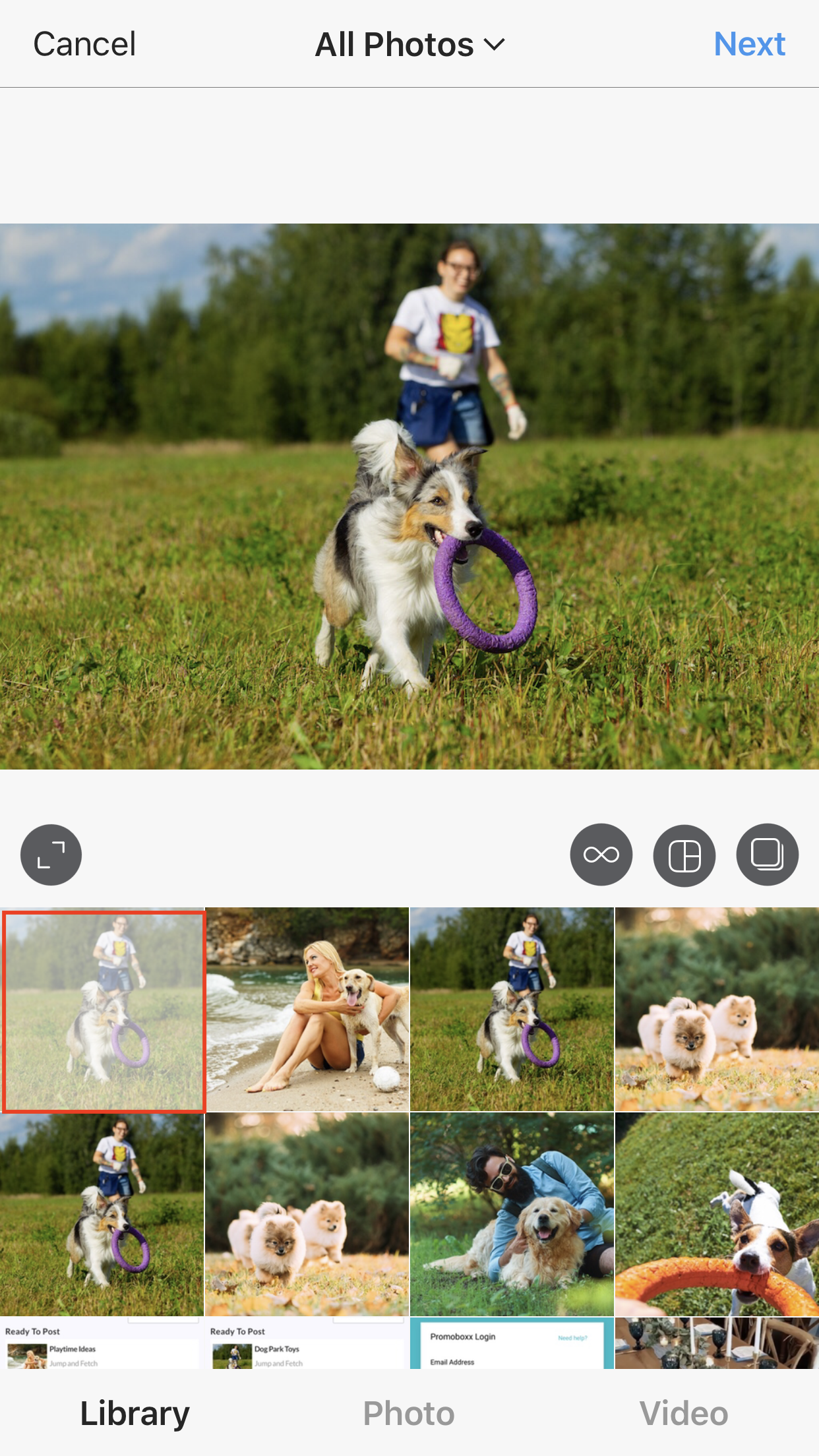This screenshot has height=1456, width=819.
Task: Select the highlighted dog with purple ring thumbnail
Action: 103,1010
